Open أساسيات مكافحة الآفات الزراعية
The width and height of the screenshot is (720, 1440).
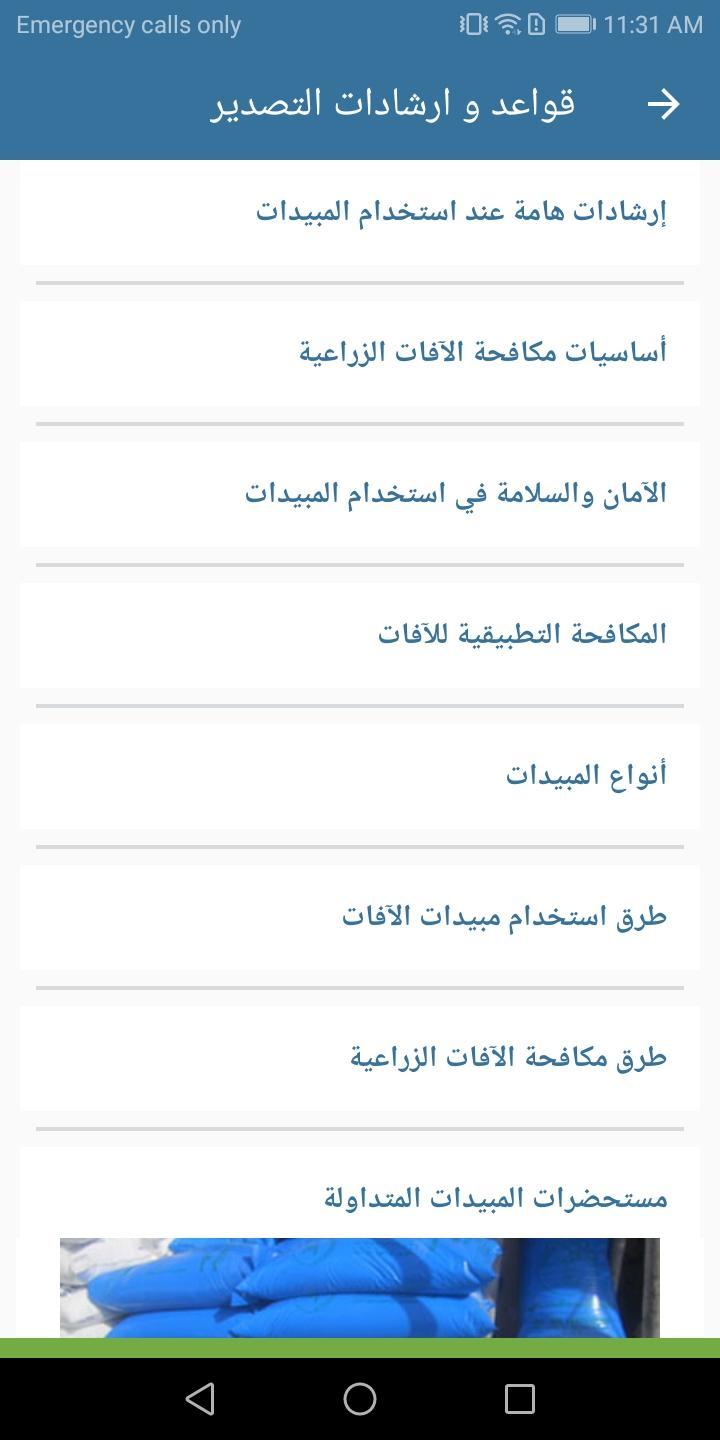(483, 352)
